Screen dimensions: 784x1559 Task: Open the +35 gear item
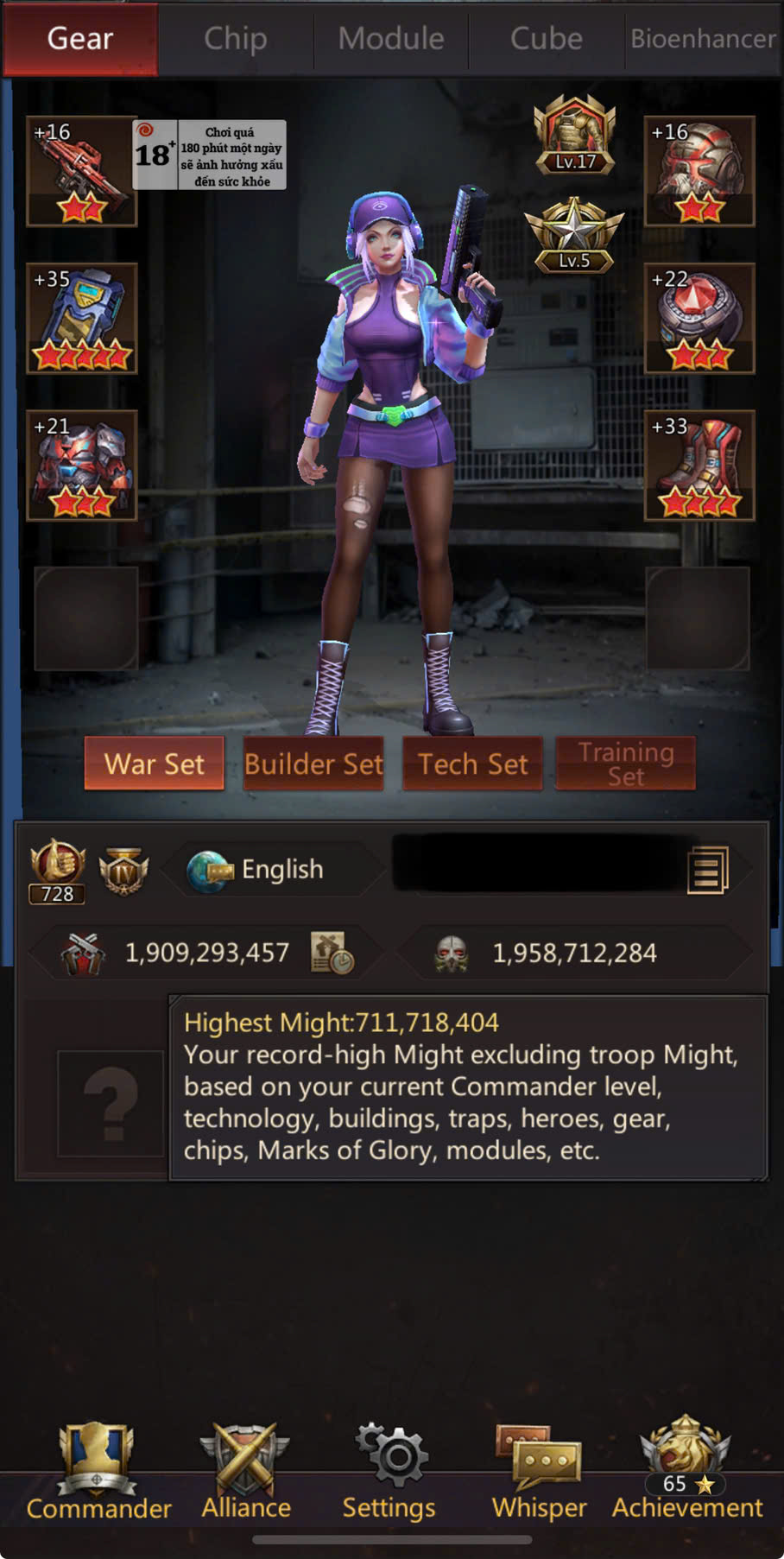[x=82, y=319]
